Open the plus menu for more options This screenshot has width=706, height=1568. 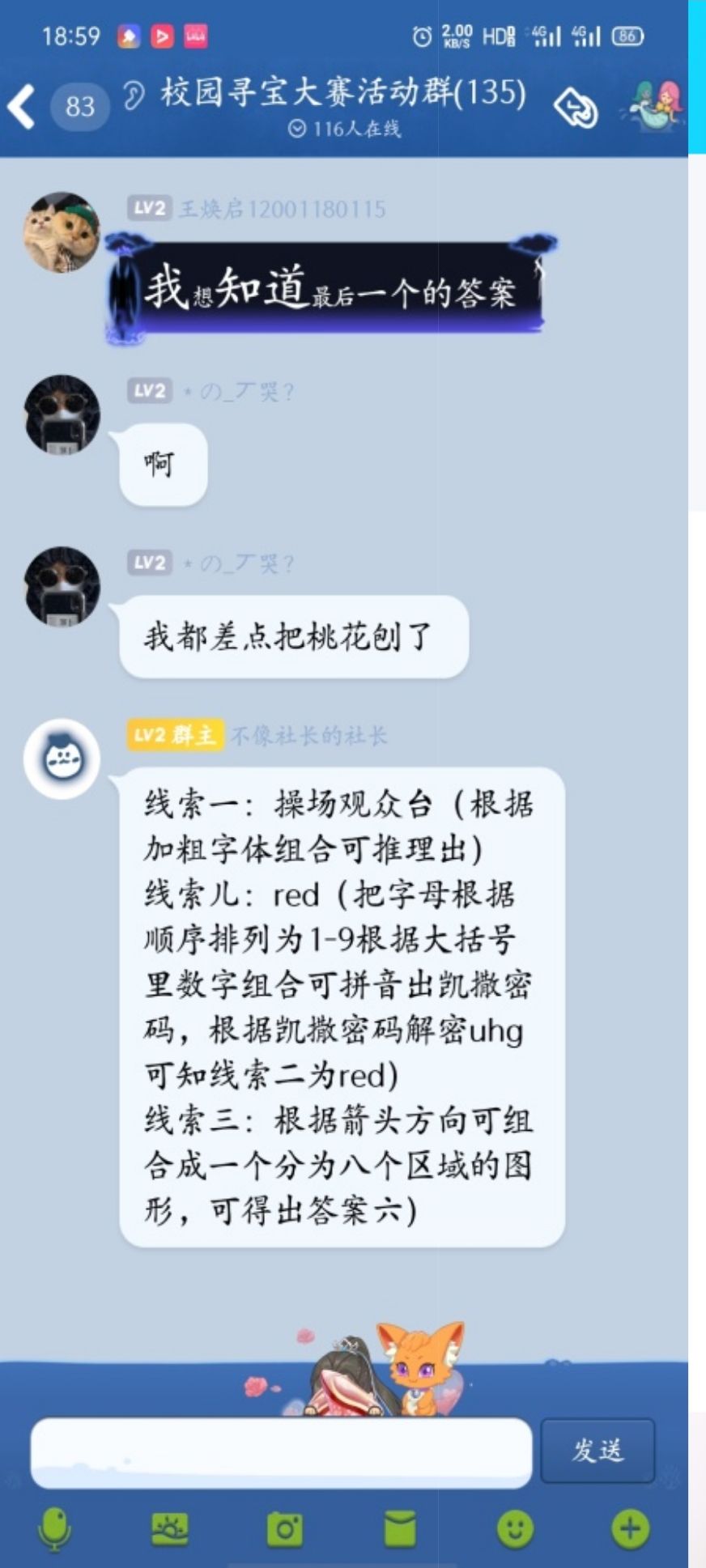630,1529
